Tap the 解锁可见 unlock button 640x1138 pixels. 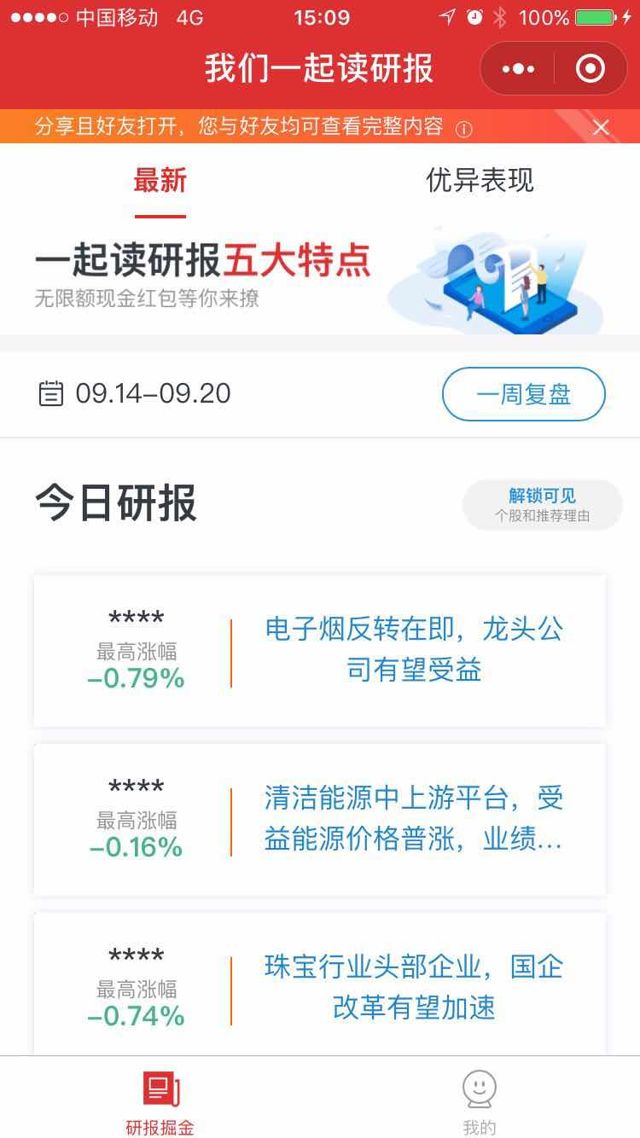[x=542, y=504]
